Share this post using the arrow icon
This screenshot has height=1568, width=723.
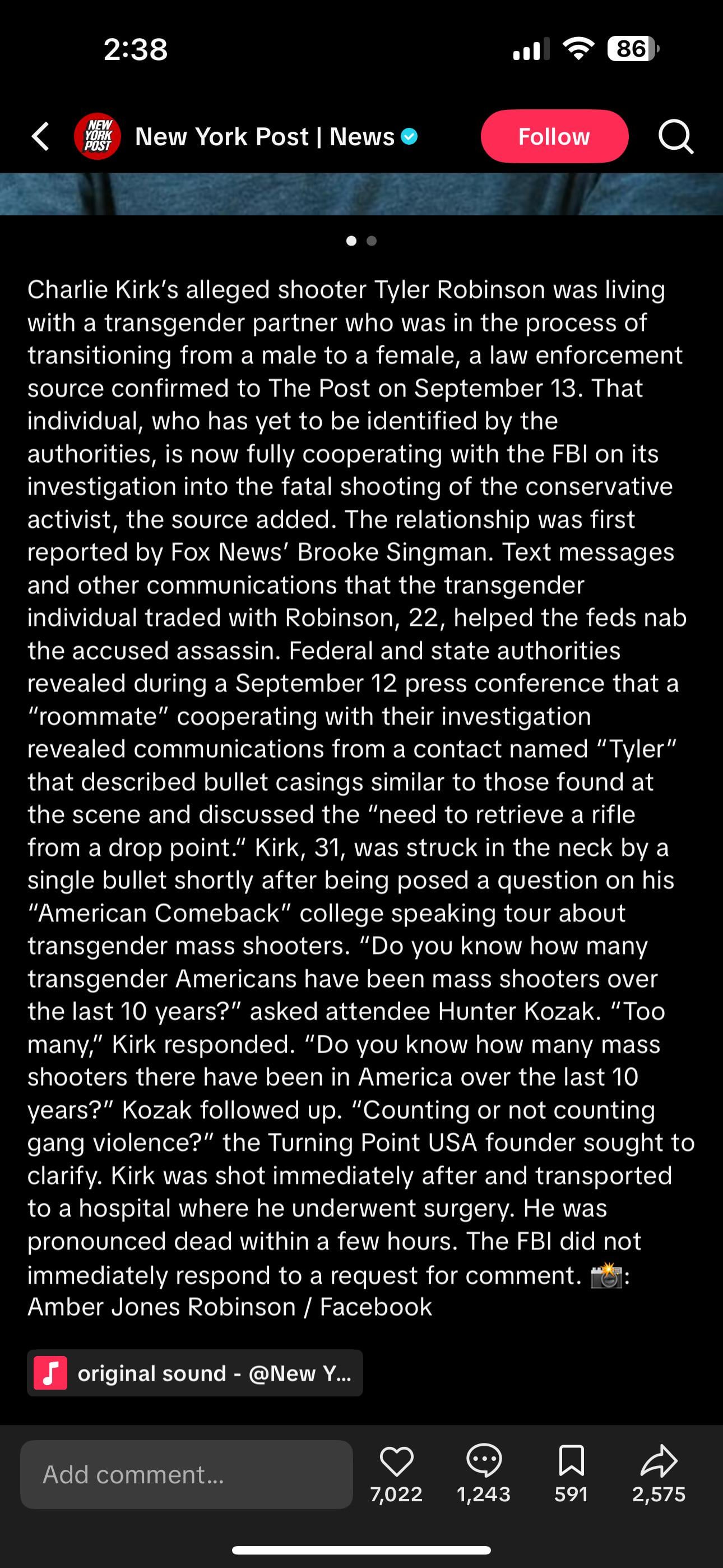[659, 1460]
